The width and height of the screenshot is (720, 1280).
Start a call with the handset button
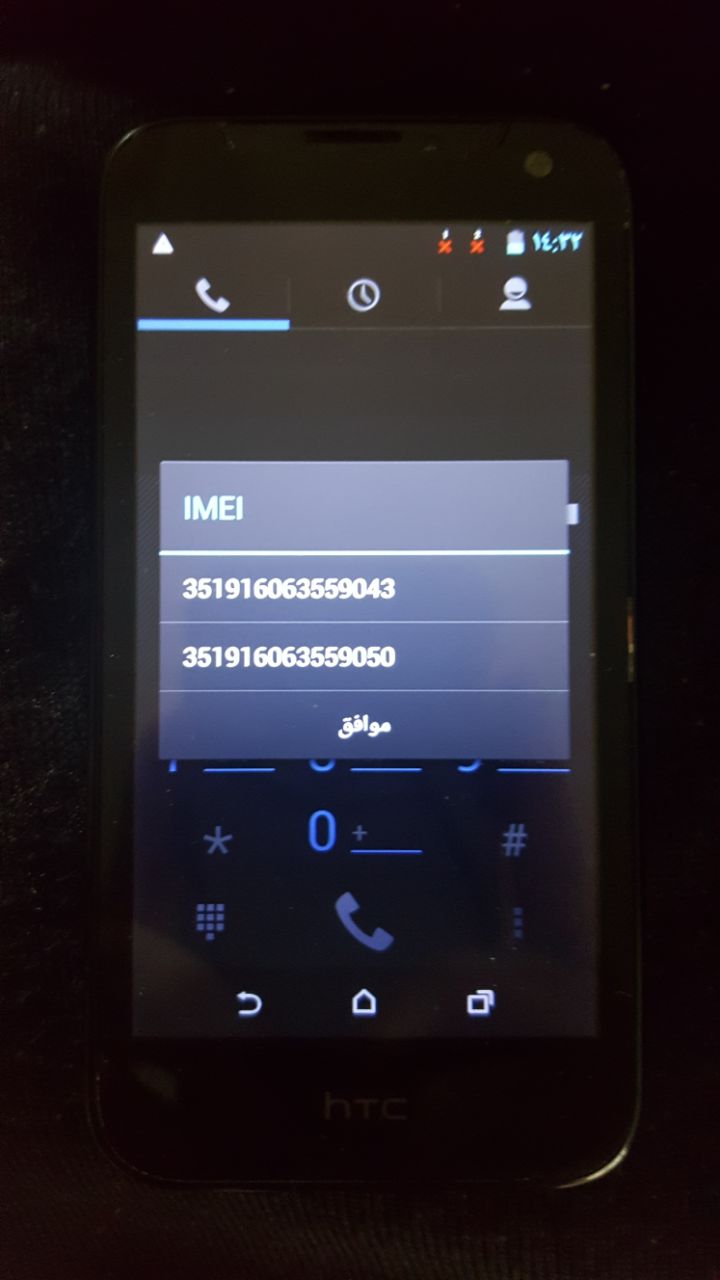click(363, 921)
